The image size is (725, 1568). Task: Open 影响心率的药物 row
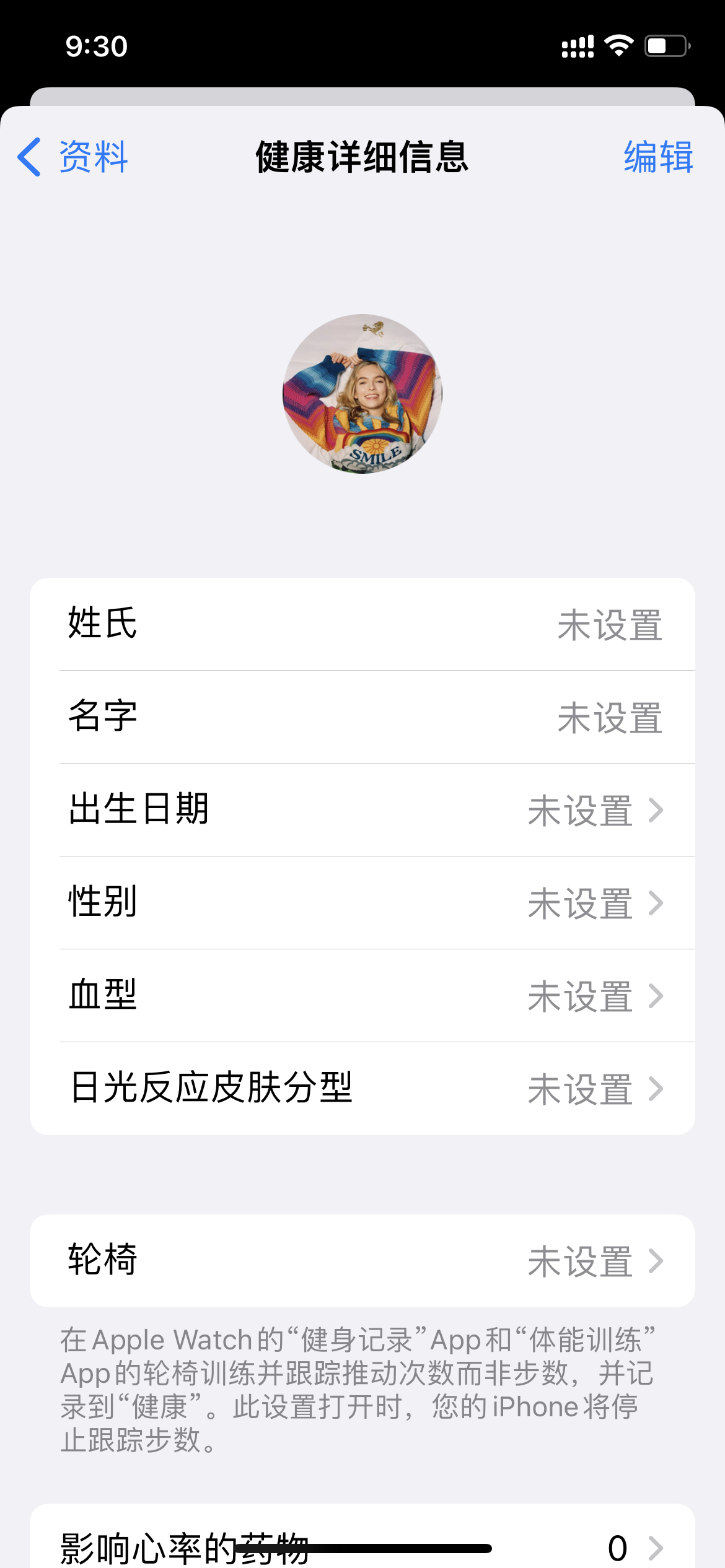point(362,1546)
